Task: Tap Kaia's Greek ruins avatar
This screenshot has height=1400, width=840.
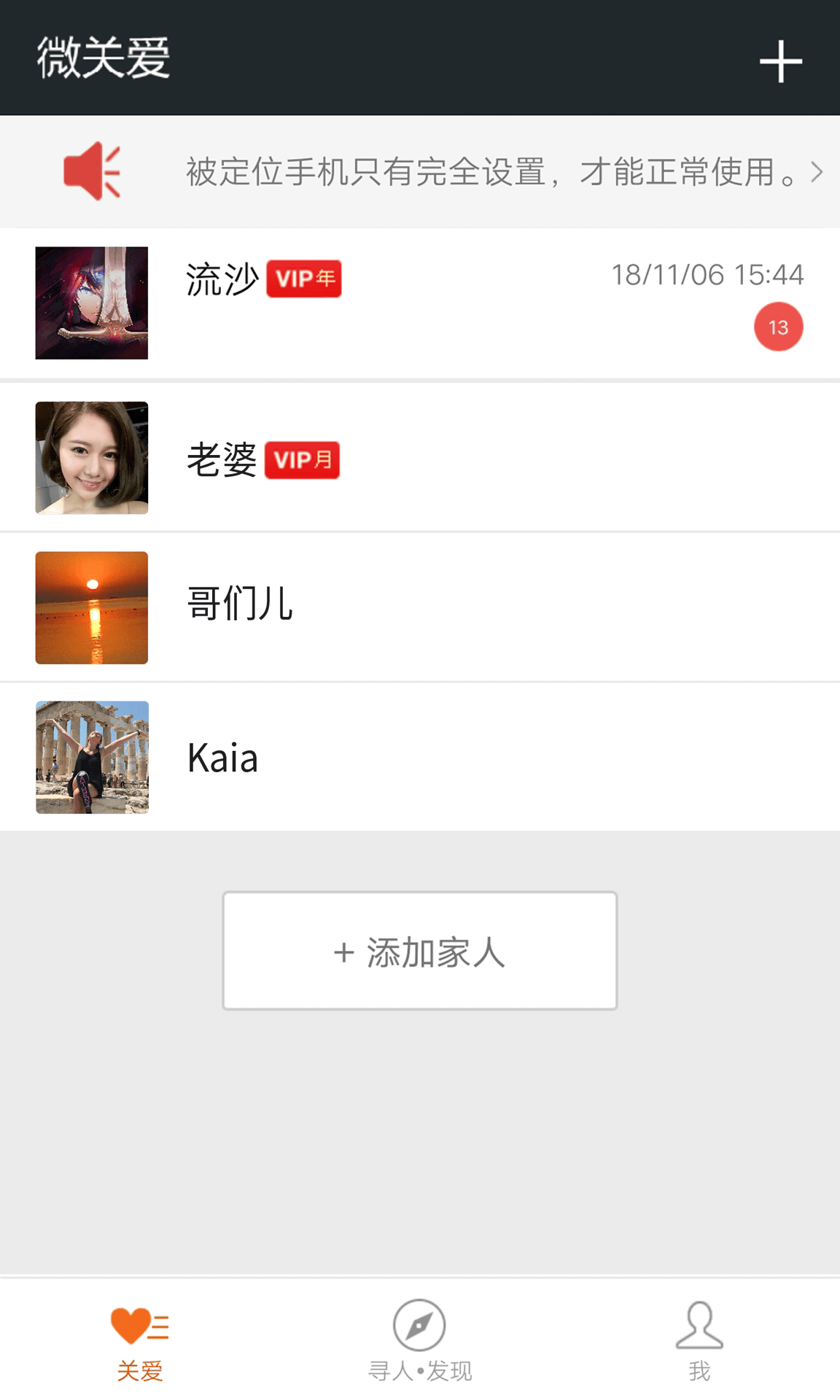Action: coord(91,757)
